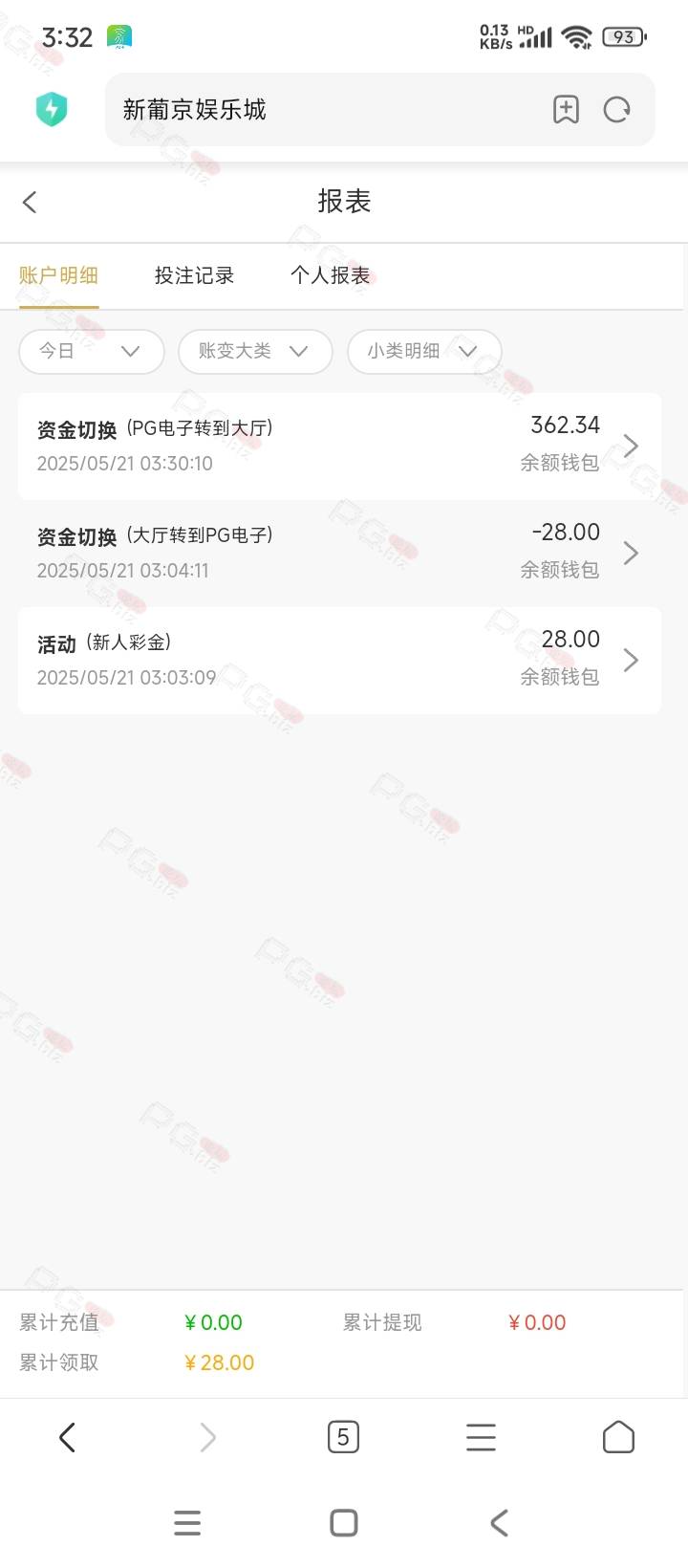Screen dimensions: 688x1568
Task: Open the 大厅转到PG电子 -28.00 record
Action: point(339,553)
